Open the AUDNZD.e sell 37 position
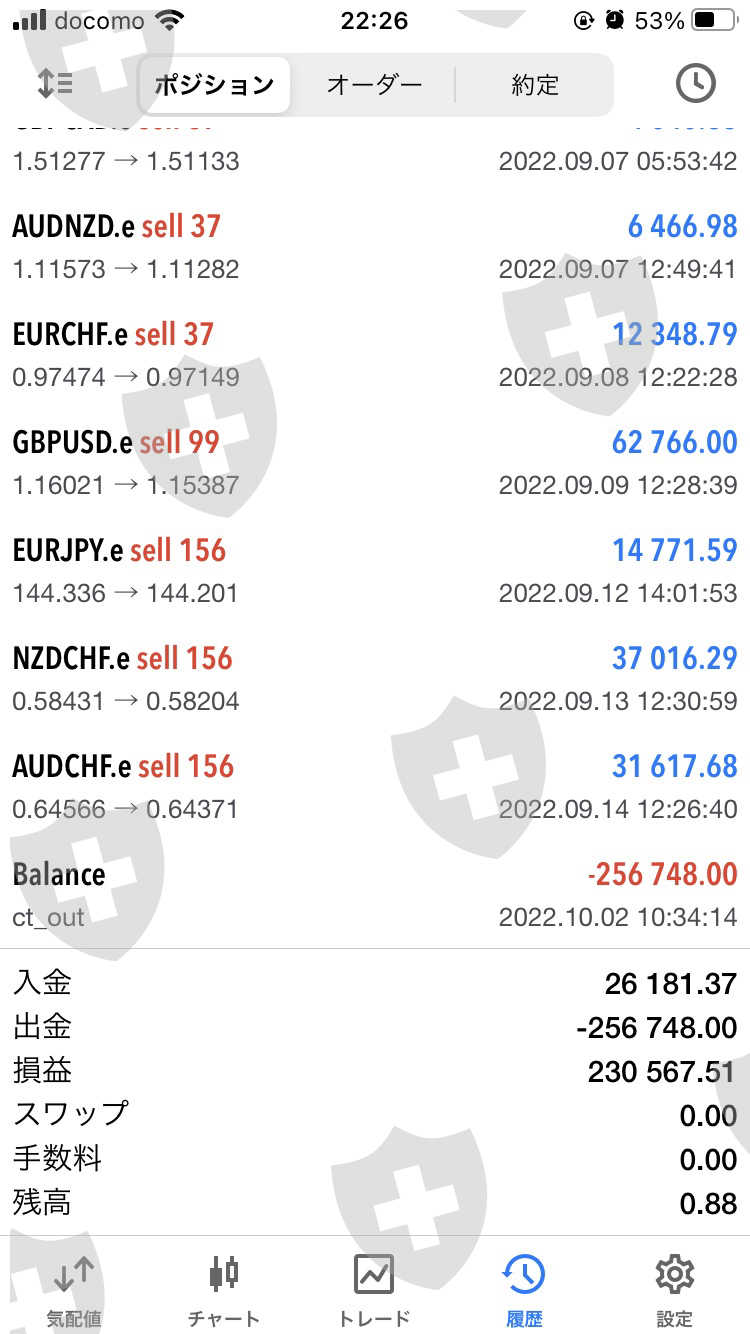This screenshot has height=1334, width=750. click(x=375, y=246)
